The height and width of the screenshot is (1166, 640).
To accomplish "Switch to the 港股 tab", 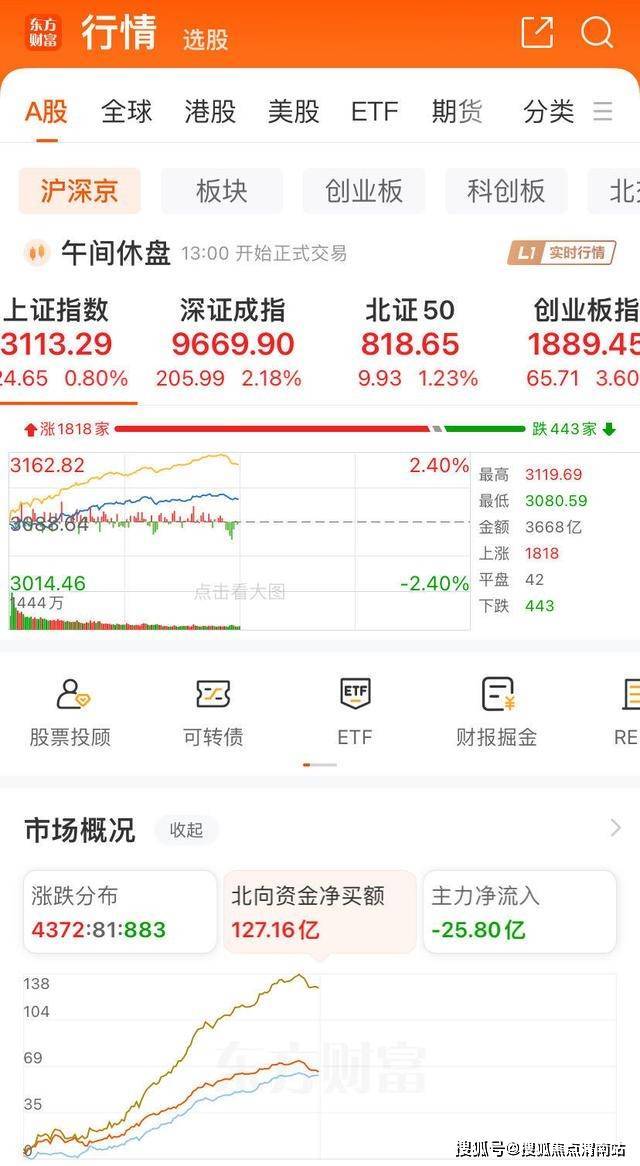I will click(210, 111).
